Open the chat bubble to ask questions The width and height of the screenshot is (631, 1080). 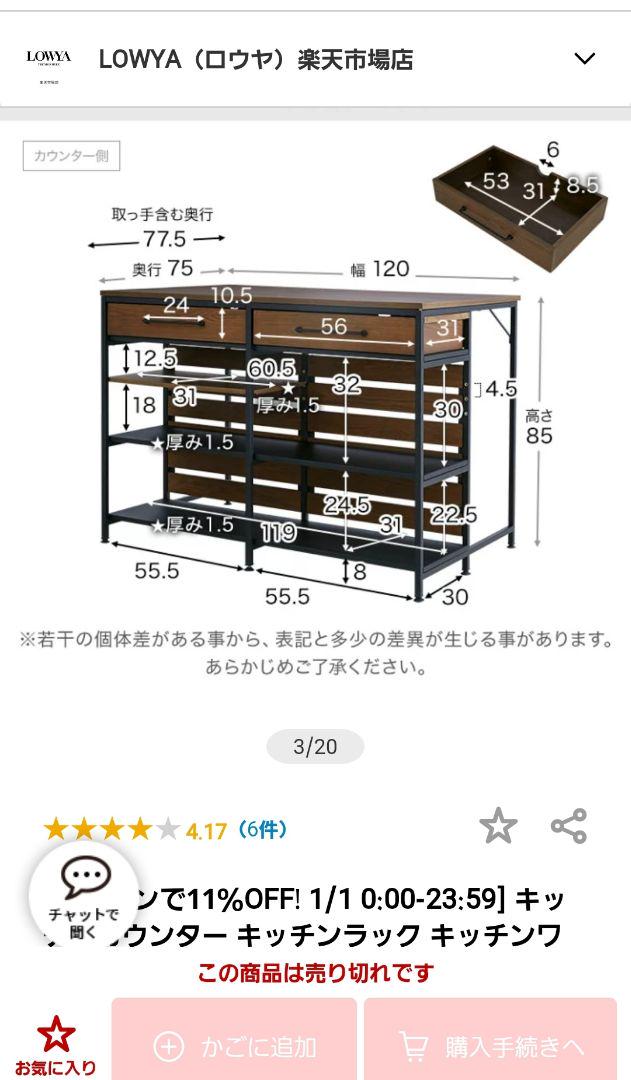point(84,894)
